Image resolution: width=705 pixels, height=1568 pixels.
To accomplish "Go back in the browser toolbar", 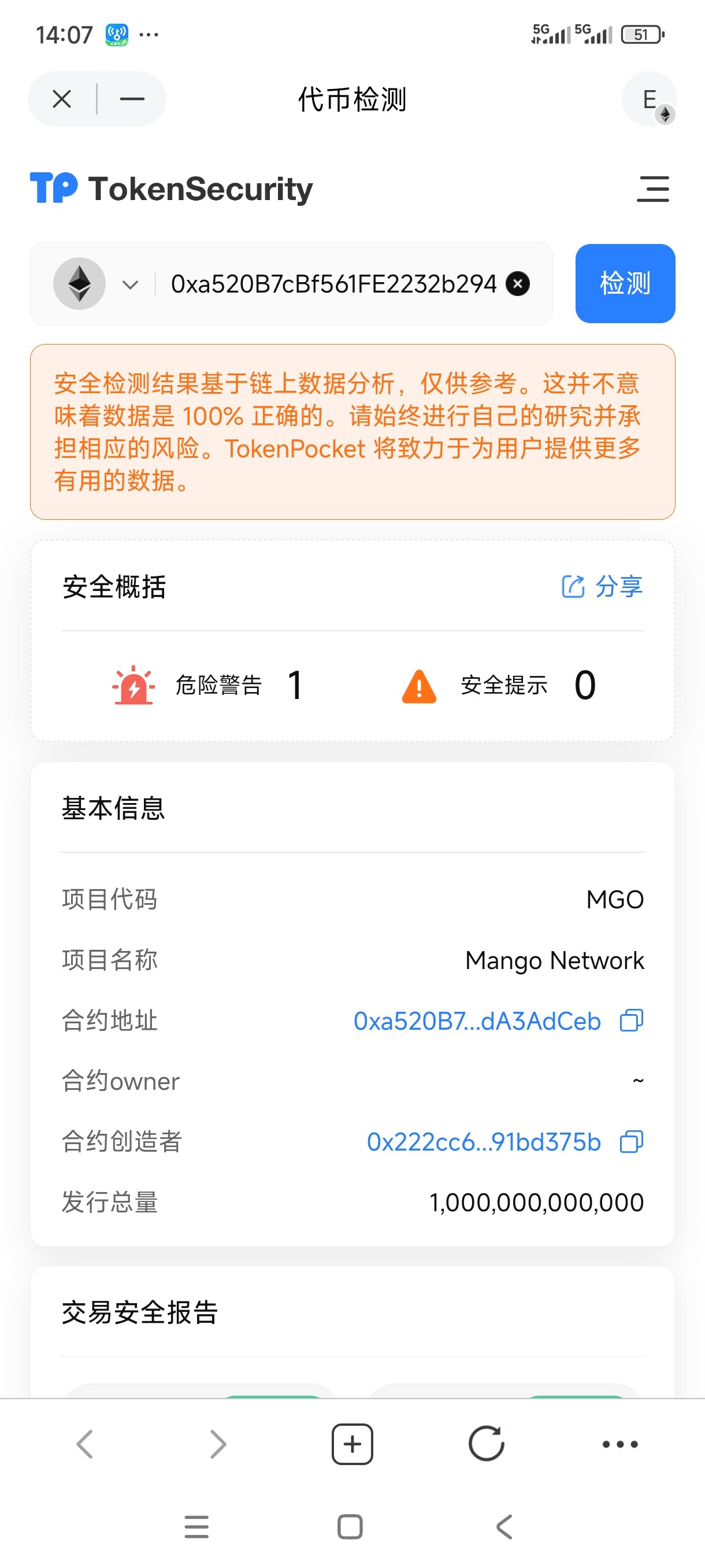I will point(84,1444).
